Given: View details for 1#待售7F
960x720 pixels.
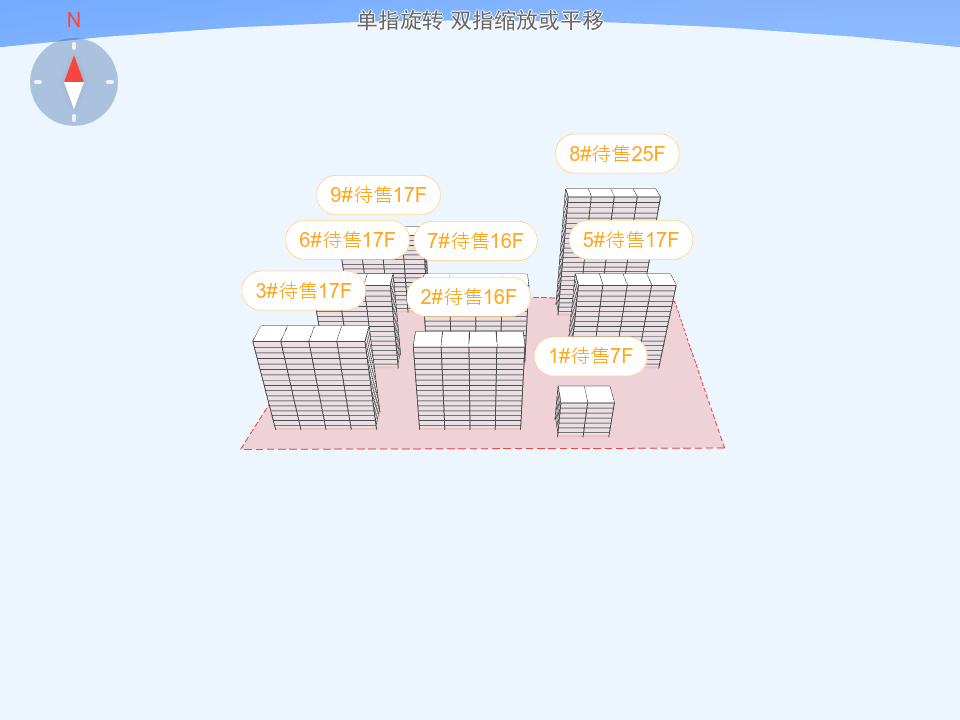Looking at the screenshot, I should (x=590, y=356).
